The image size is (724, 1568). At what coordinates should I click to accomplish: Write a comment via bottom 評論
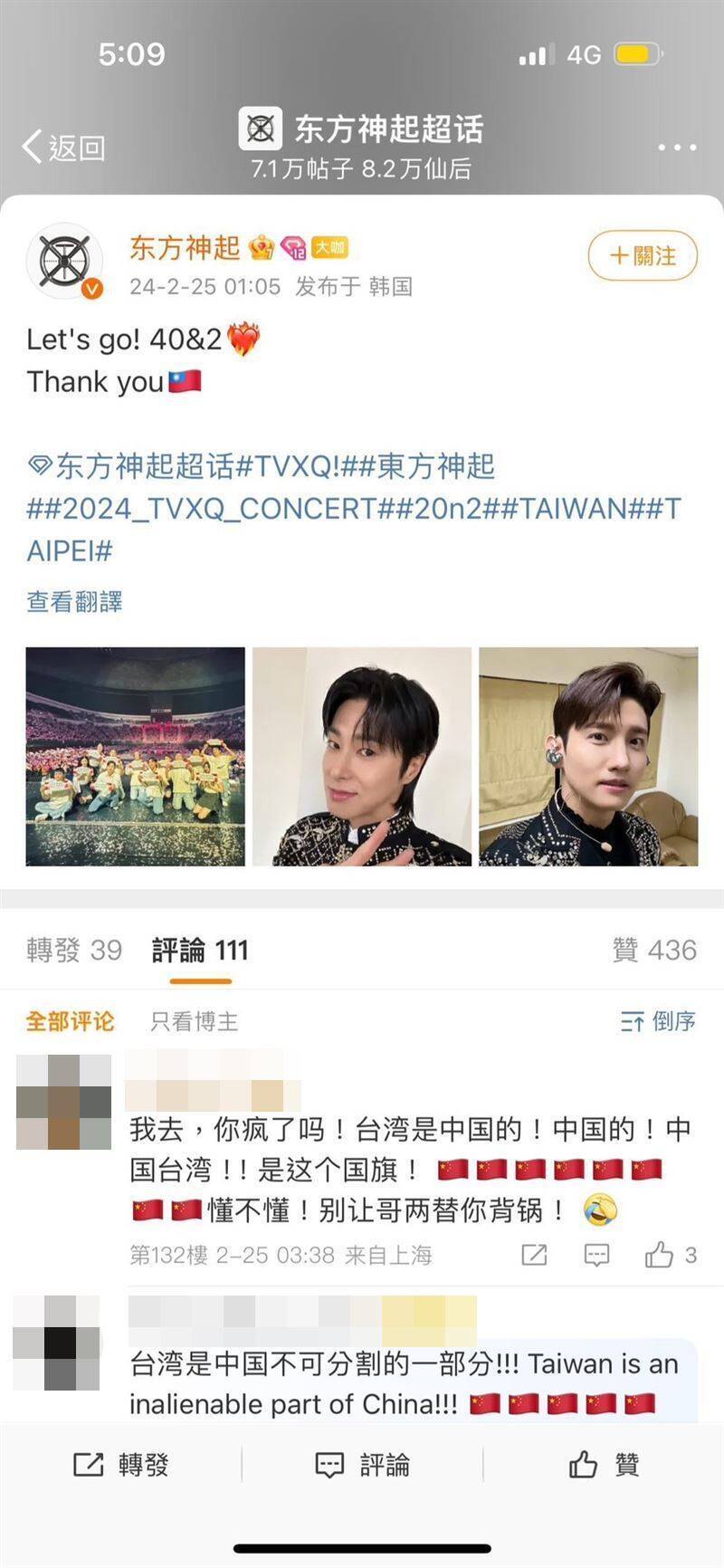[362, 1464]
